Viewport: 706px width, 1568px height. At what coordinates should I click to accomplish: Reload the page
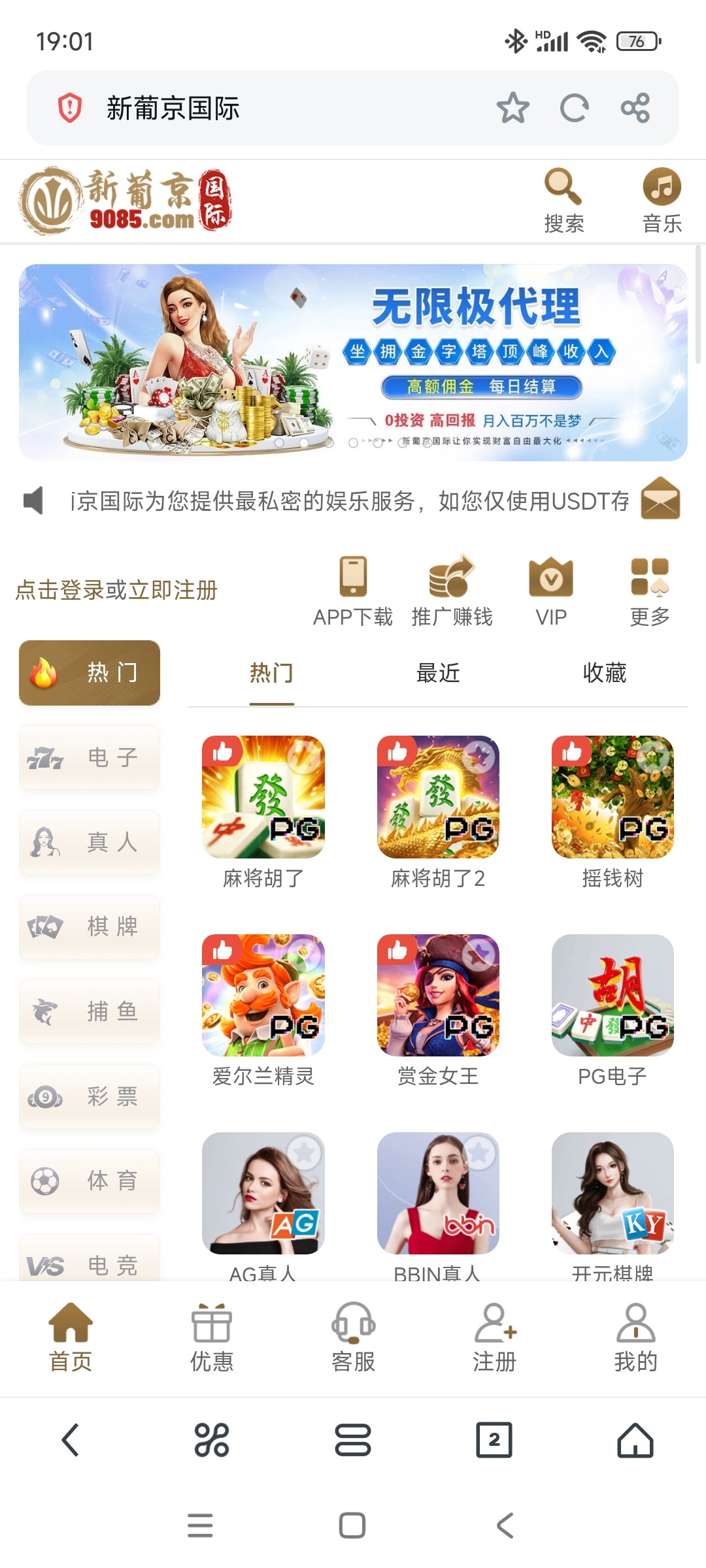(x=574, y=108)
